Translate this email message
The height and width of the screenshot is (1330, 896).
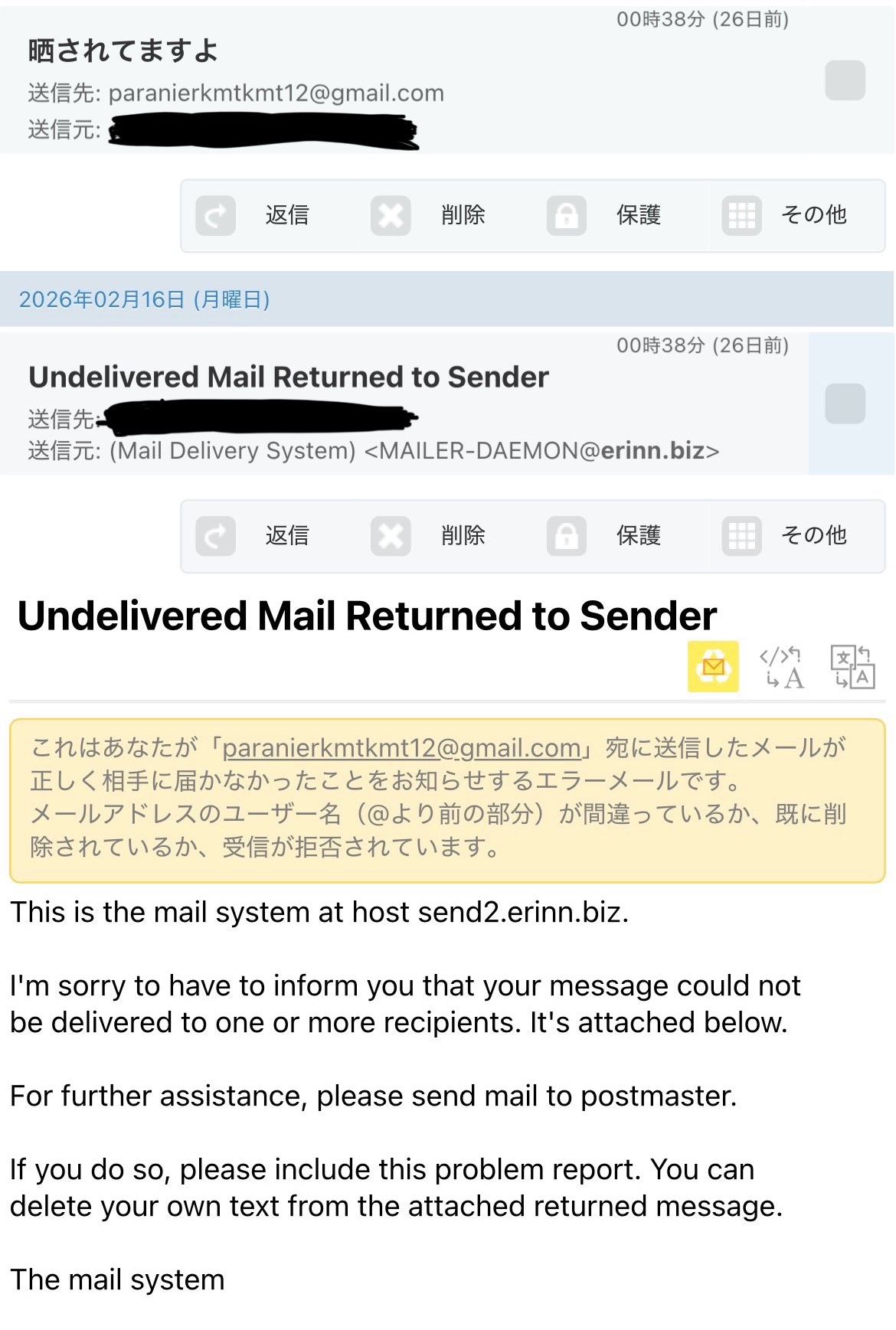tap(852, 666)
